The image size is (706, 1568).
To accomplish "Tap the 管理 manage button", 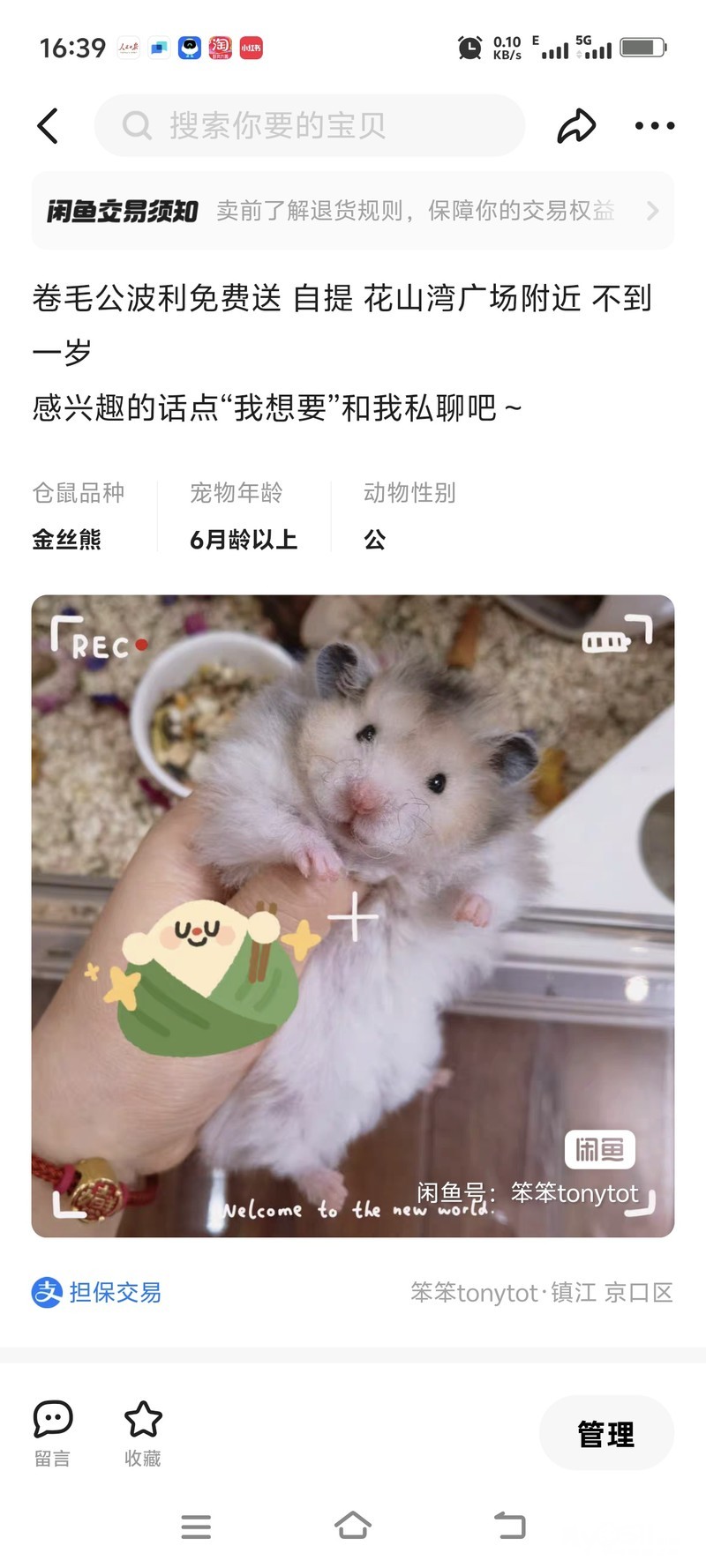I will [605, 1434].
